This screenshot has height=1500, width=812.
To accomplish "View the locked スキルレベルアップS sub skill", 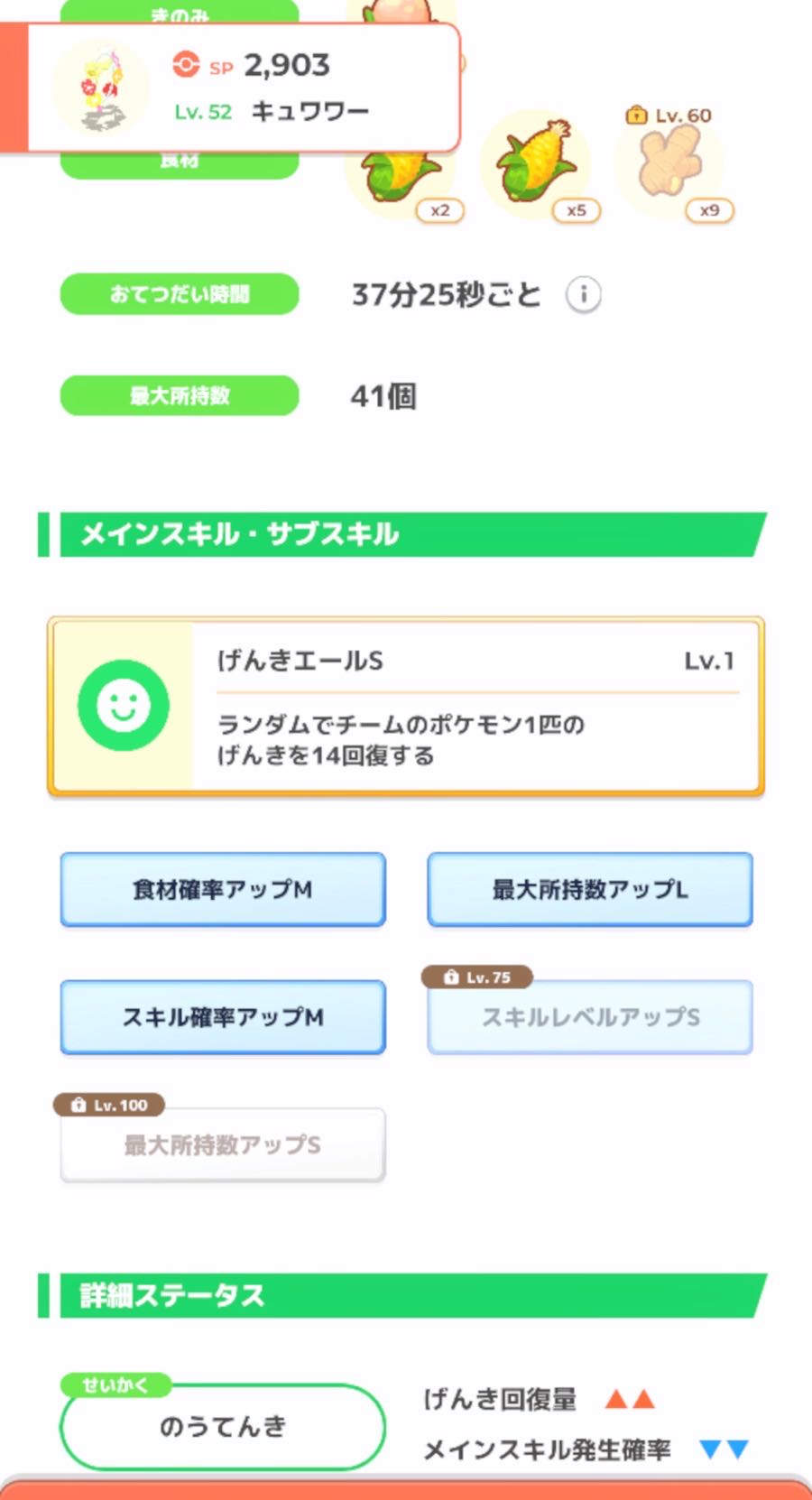I will tap(590, 1017).
